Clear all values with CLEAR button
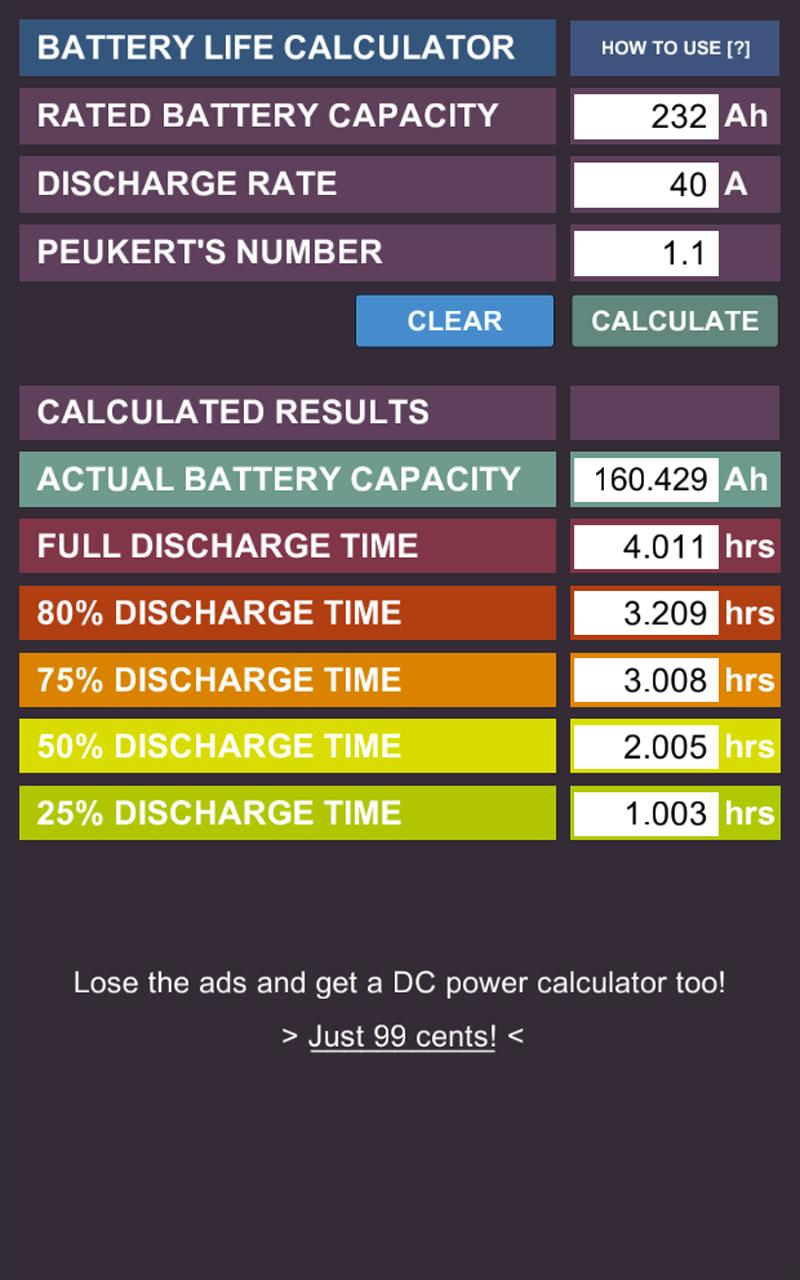 [x=454, y=321]
